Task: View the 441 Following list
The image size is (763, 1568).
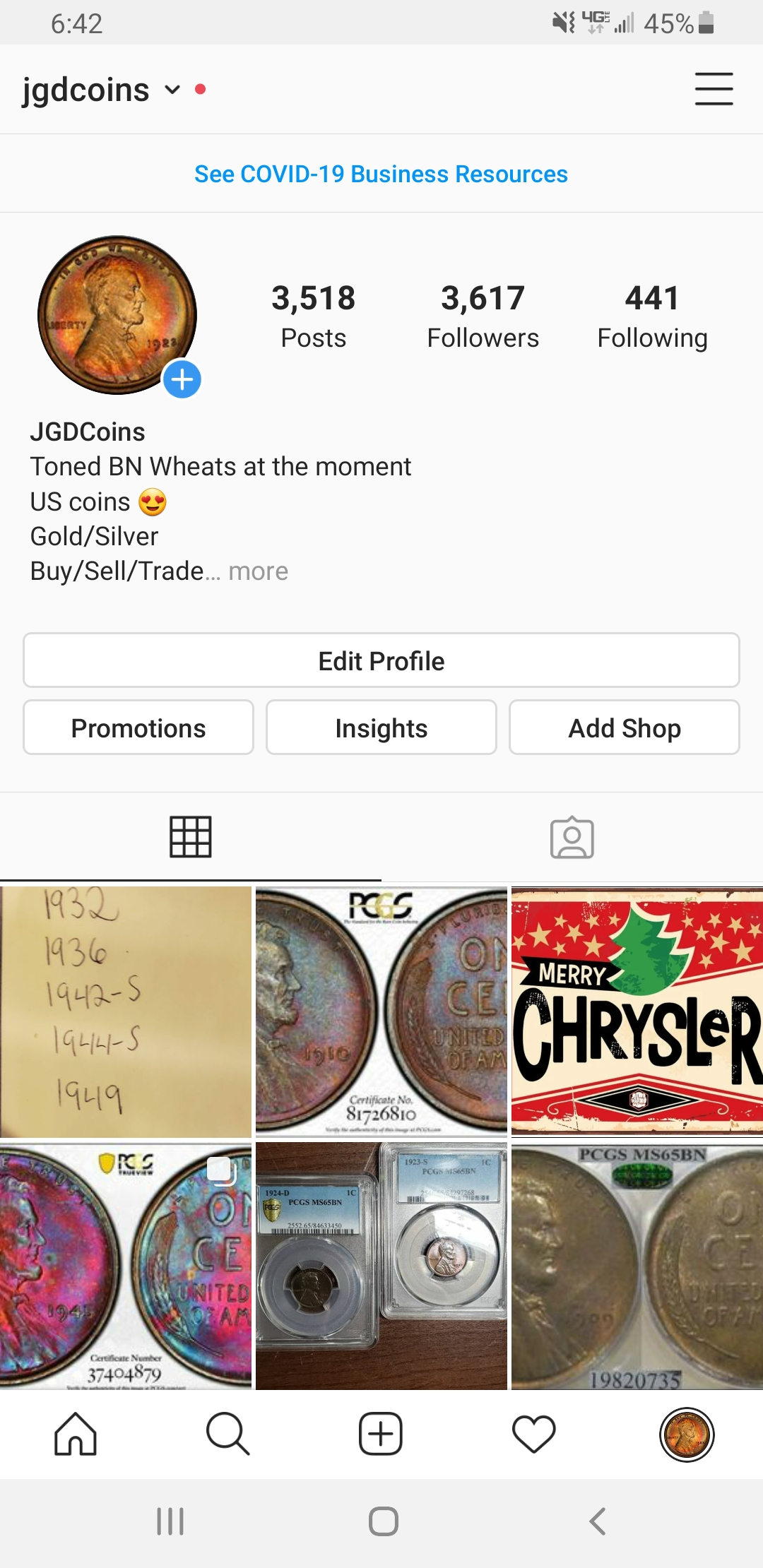Action: [651, 316]
